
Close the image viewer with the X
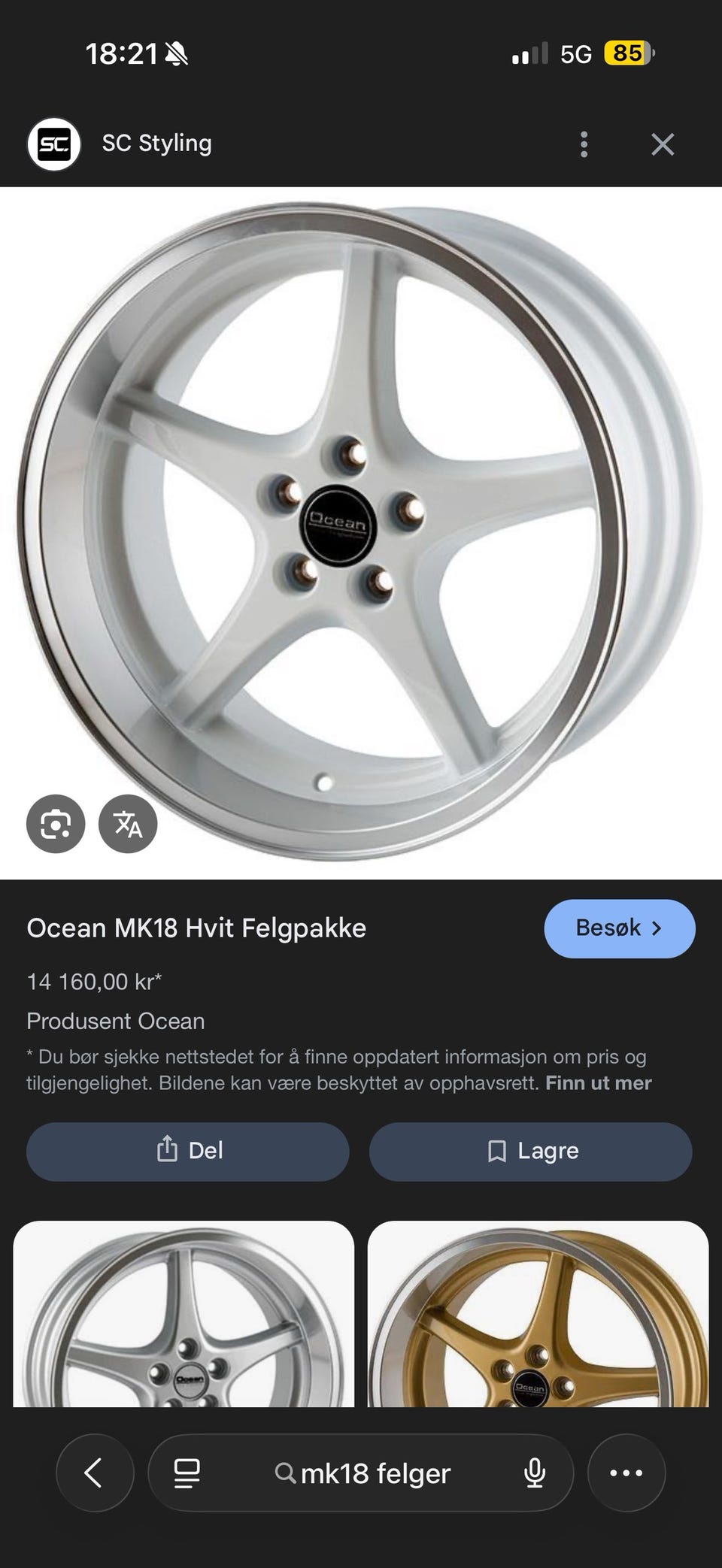662,144
